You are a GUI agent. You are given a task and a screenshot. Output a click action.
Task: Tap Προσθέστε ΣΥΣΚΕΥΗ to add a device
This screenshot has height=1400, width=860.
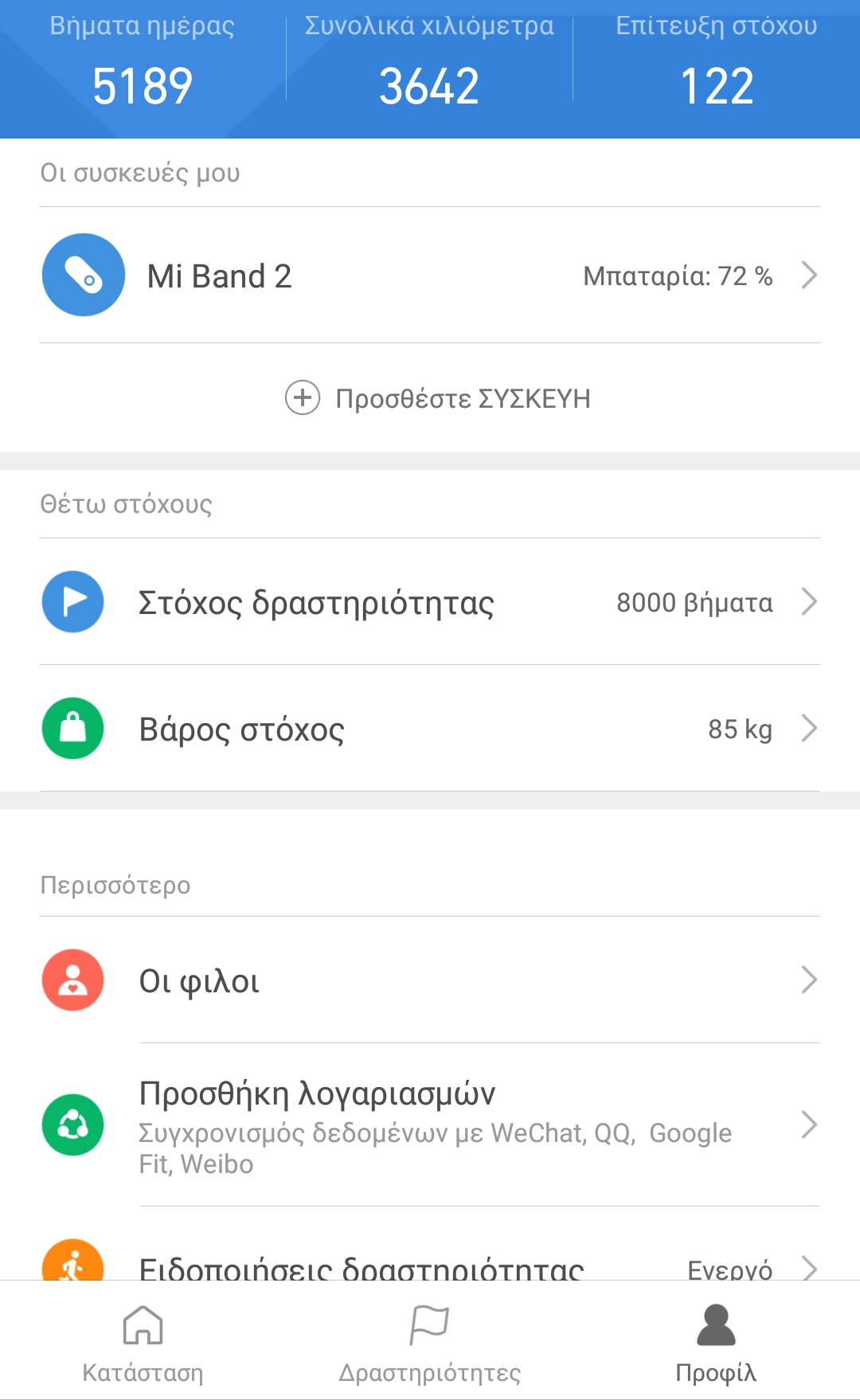pyautogui.click(x=438, y=398)
